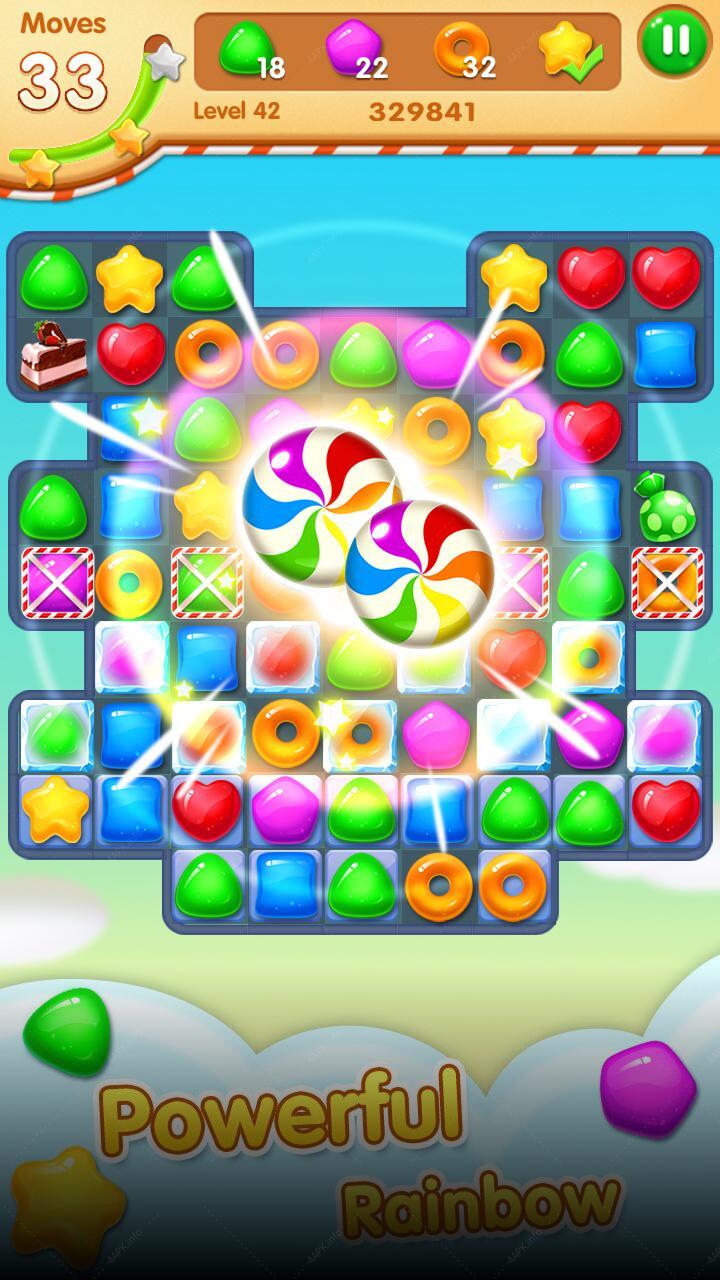Image resolution: width=720 pixels, height=1280 pixels.
Task: Tap the green spotted wrapped candy
Action: point(666,506)
